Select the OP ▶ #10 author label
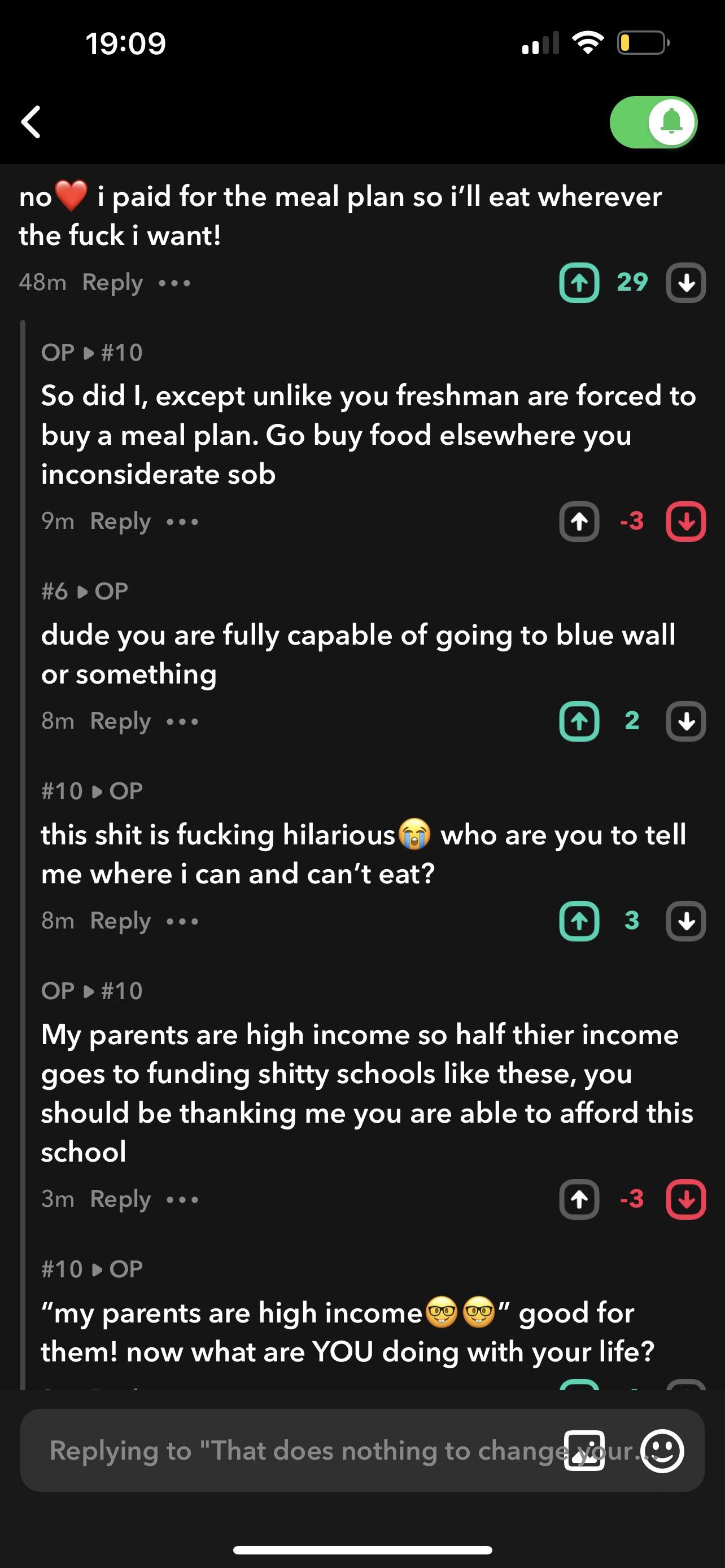The image size is (725, 1568). 91,352
